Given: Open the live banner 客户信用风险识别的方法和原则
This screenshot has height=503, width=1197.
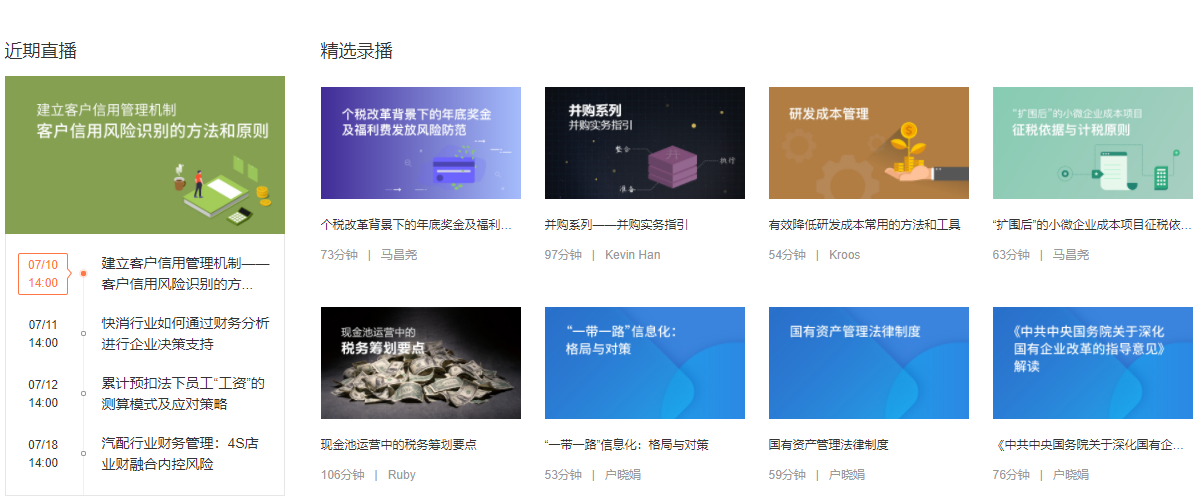Looking at the screenshot, I should click(x=144, y=155).
